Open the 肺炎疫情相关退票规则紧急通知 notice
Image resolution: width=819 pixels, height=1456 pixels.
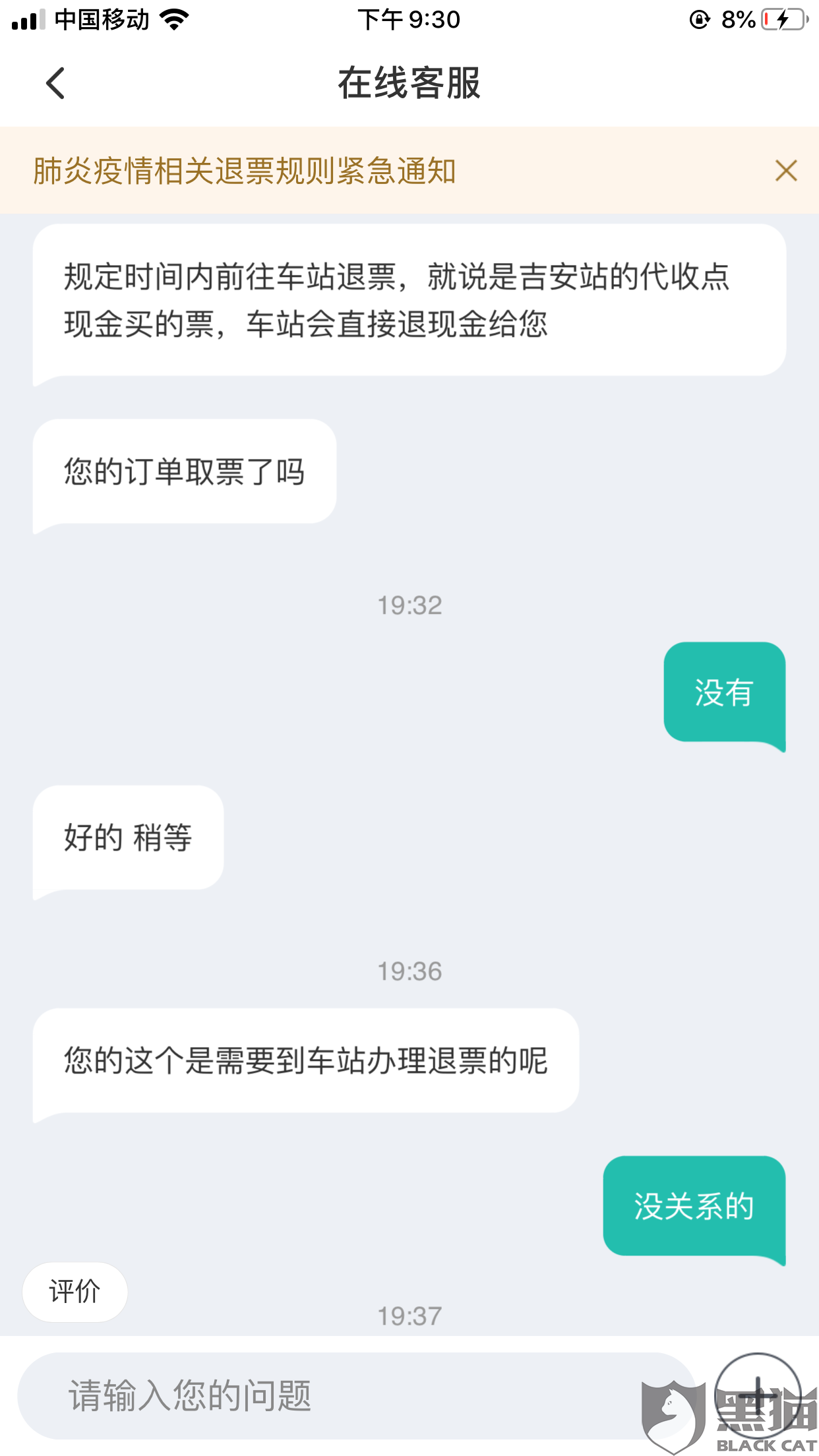[245, 171]
